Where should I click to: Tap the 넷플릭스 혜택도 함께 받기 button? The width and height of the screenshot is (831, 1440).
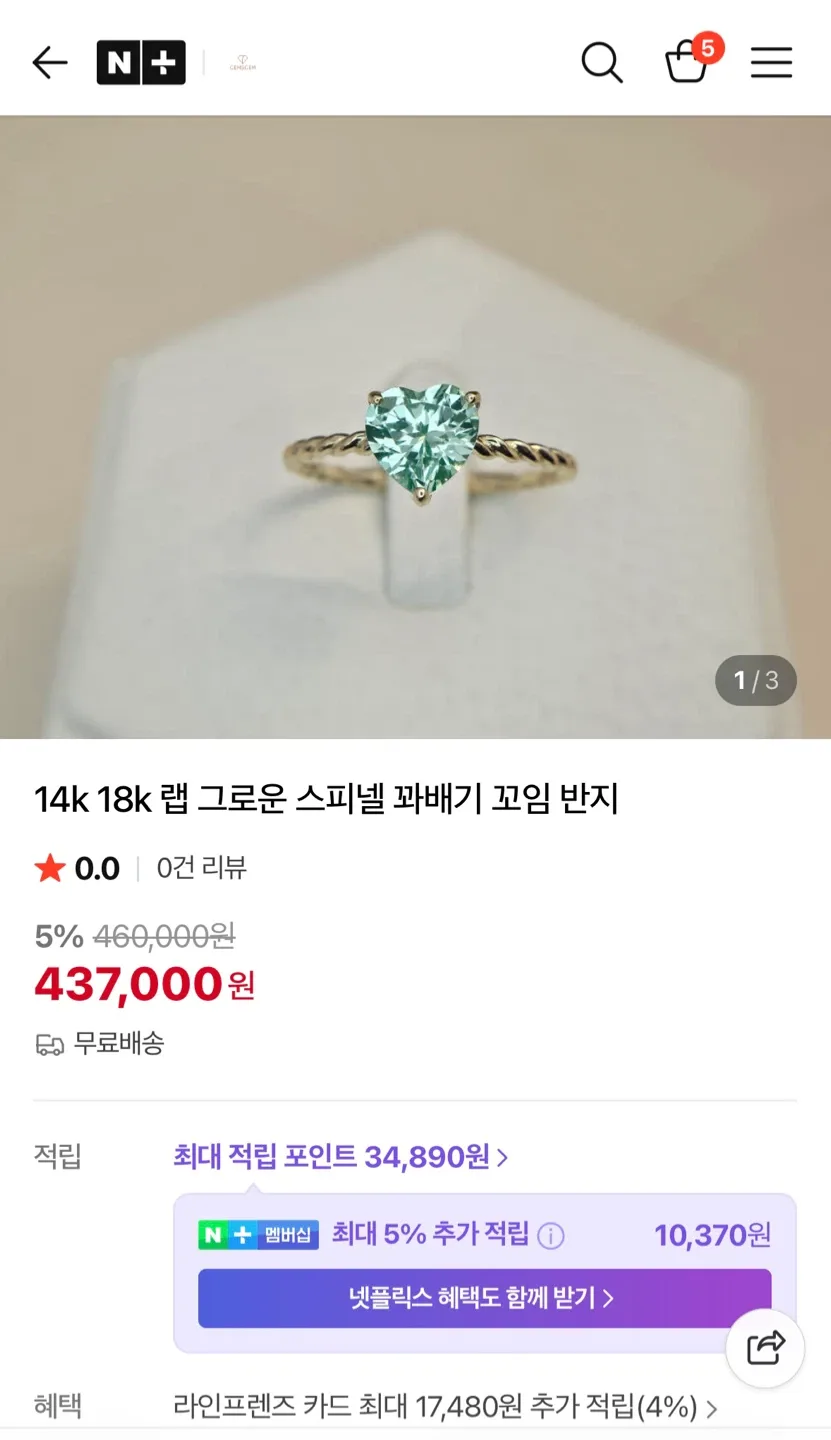tap(484, 1298)
